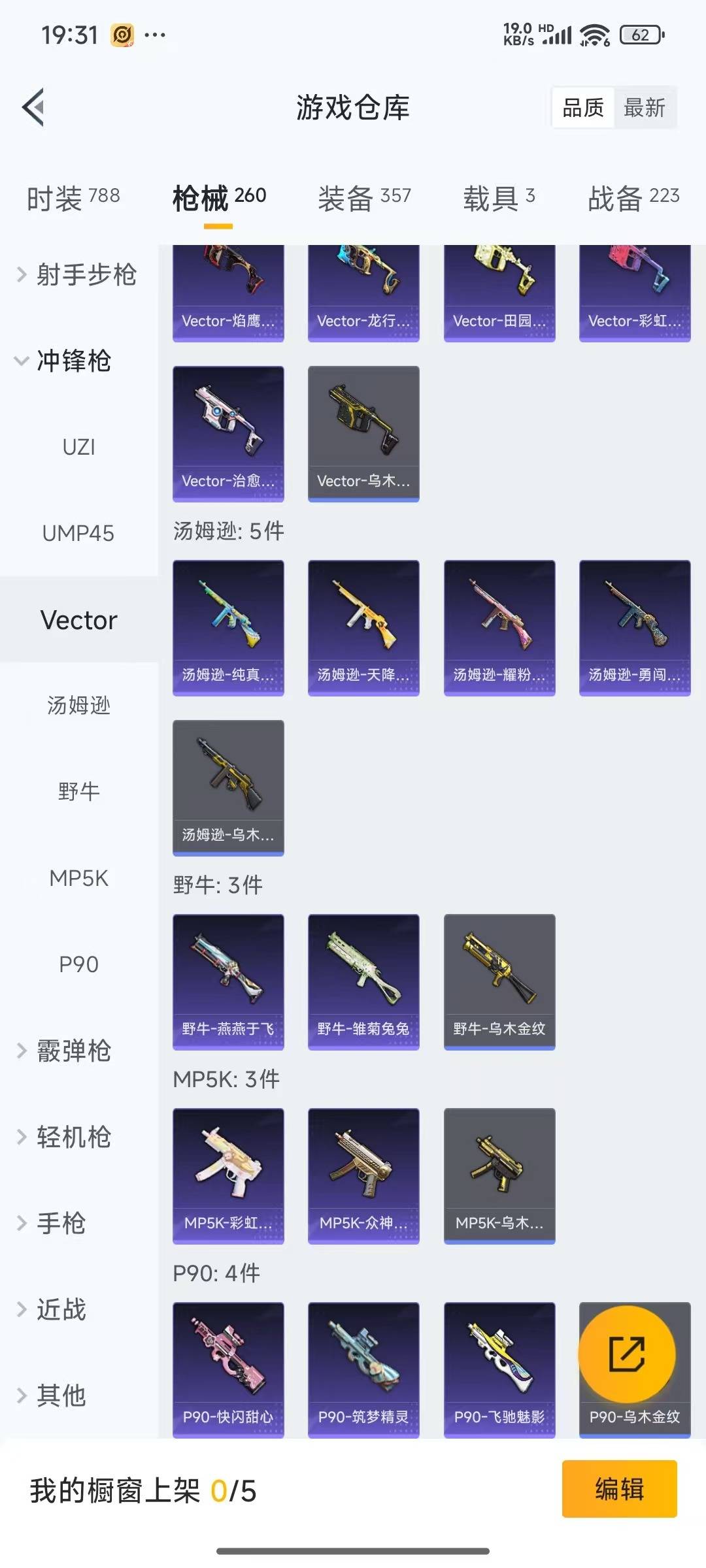Open the MP5K-众神 skin tile
Image resolution: width=706 pixels, height=1568 pixels.
pyautogui.click(x=363, y=1175)
